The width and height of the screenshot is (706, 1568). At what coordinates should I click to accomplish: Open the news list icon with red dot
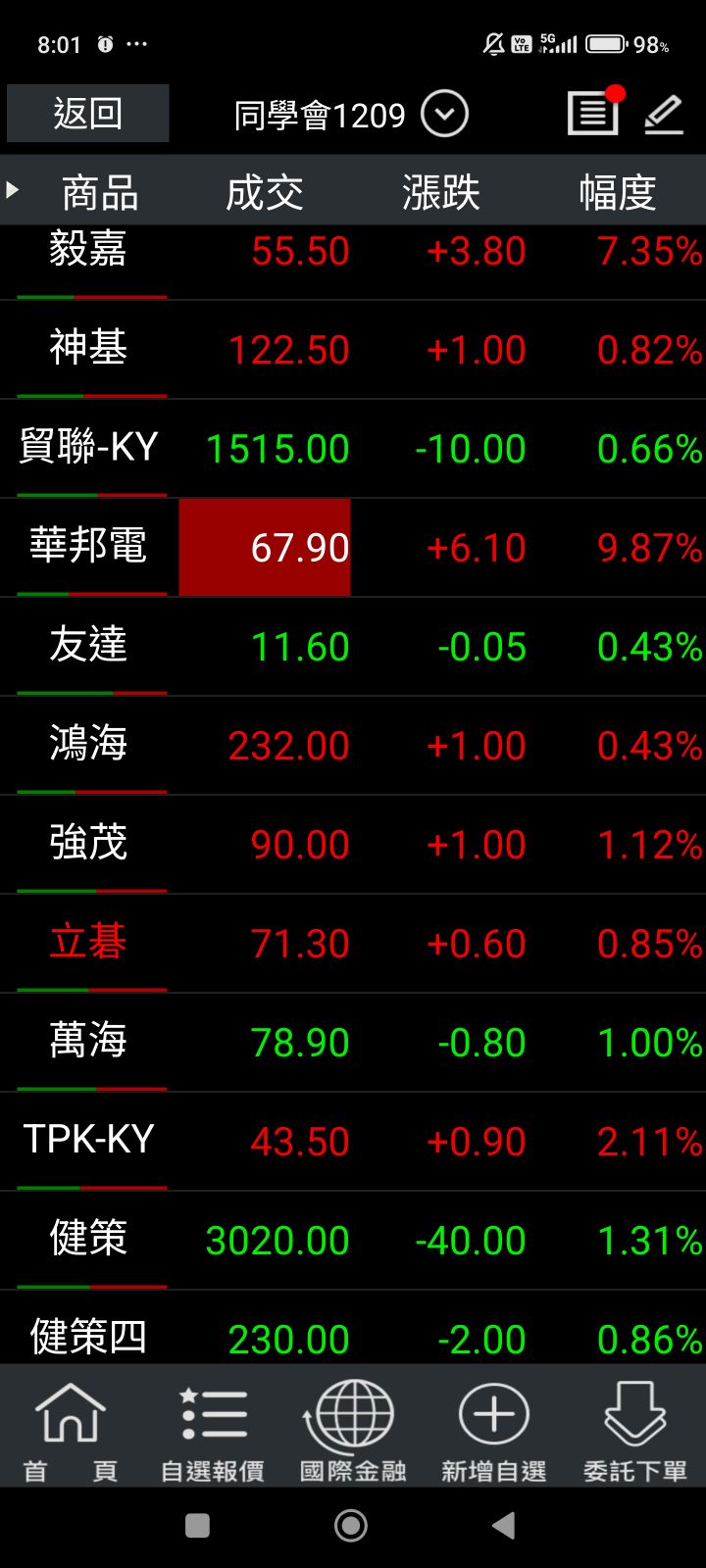[593, 114]
